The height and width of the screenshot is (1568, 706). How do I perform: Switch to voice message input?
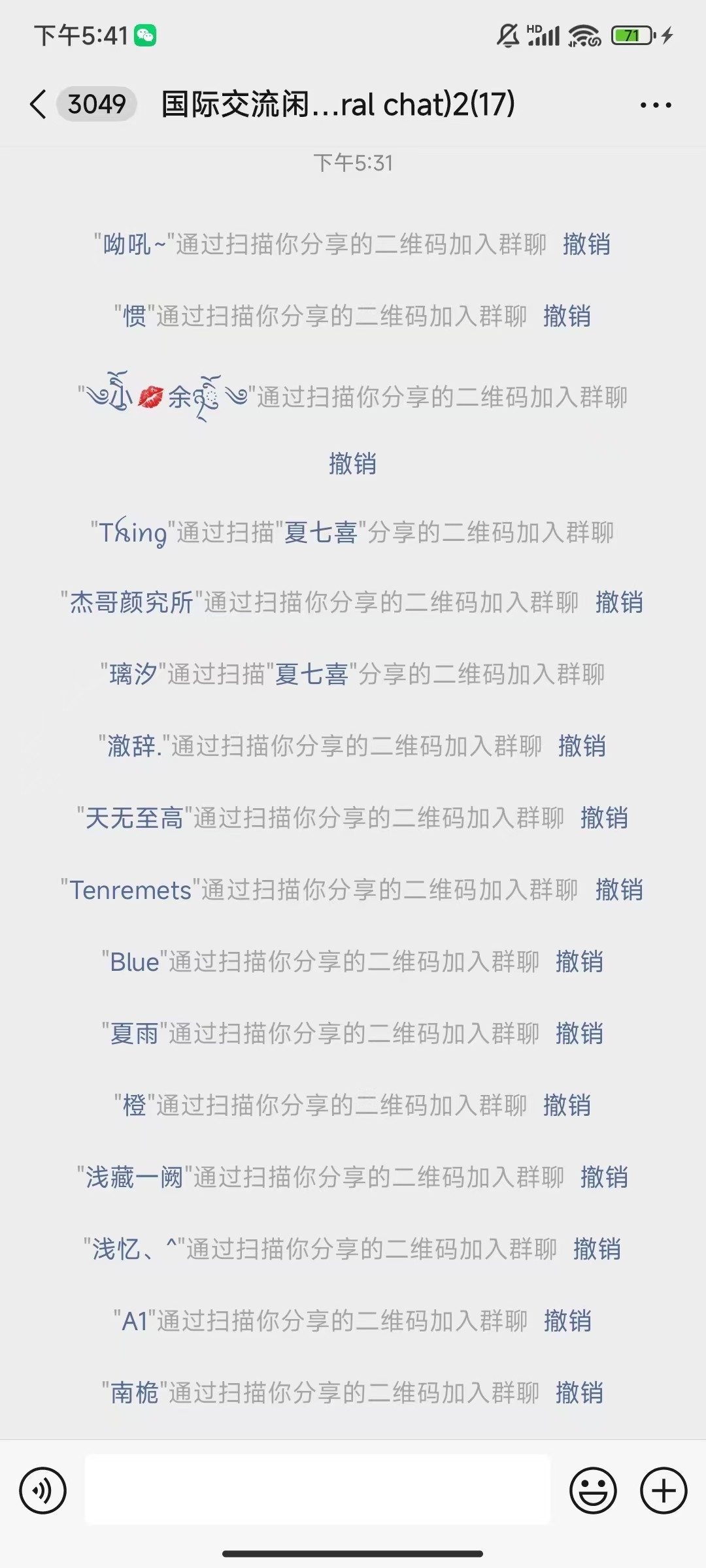[43, 1490]
